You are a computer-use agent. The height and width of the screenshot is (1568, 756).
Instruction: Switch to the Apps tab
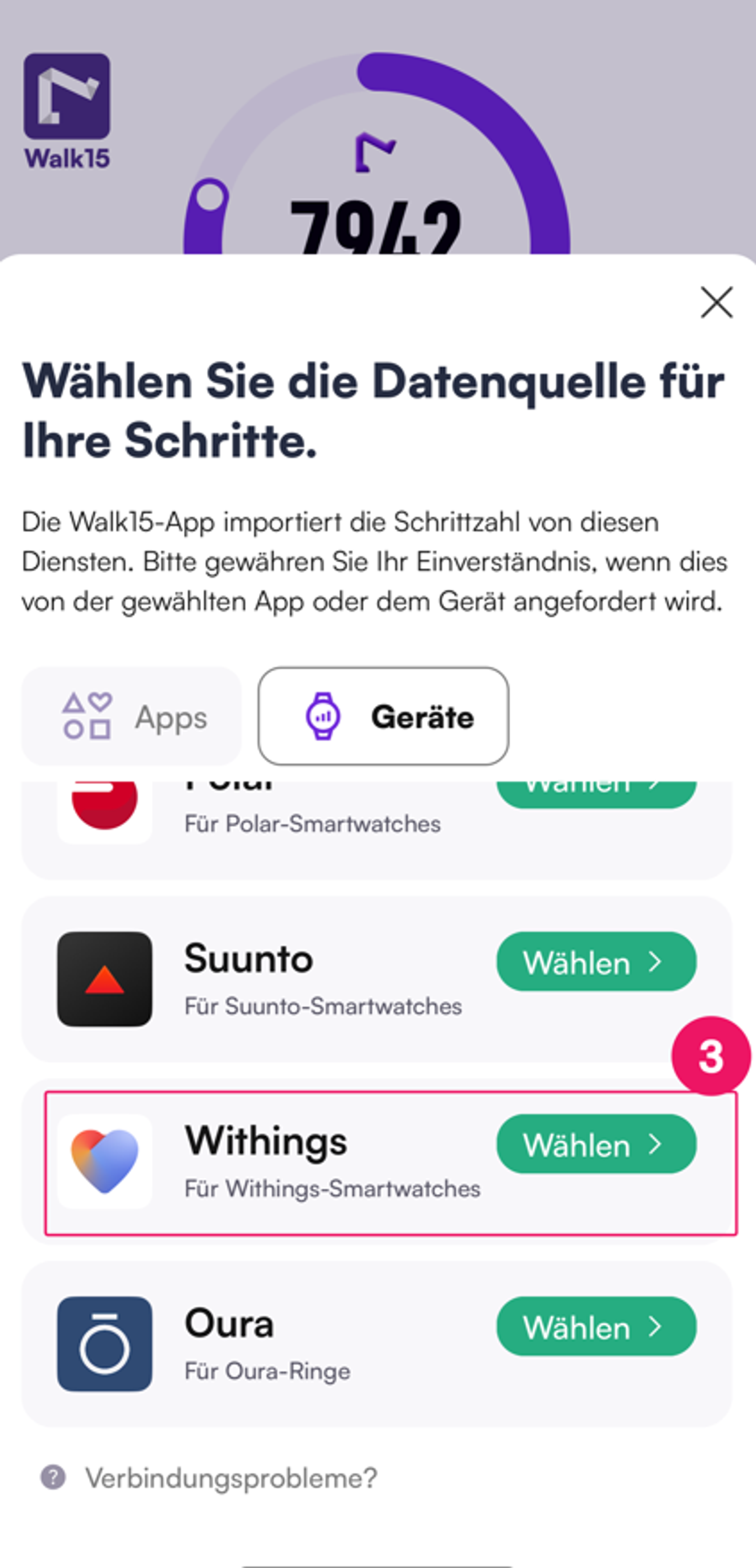click(x=131, y=716)
